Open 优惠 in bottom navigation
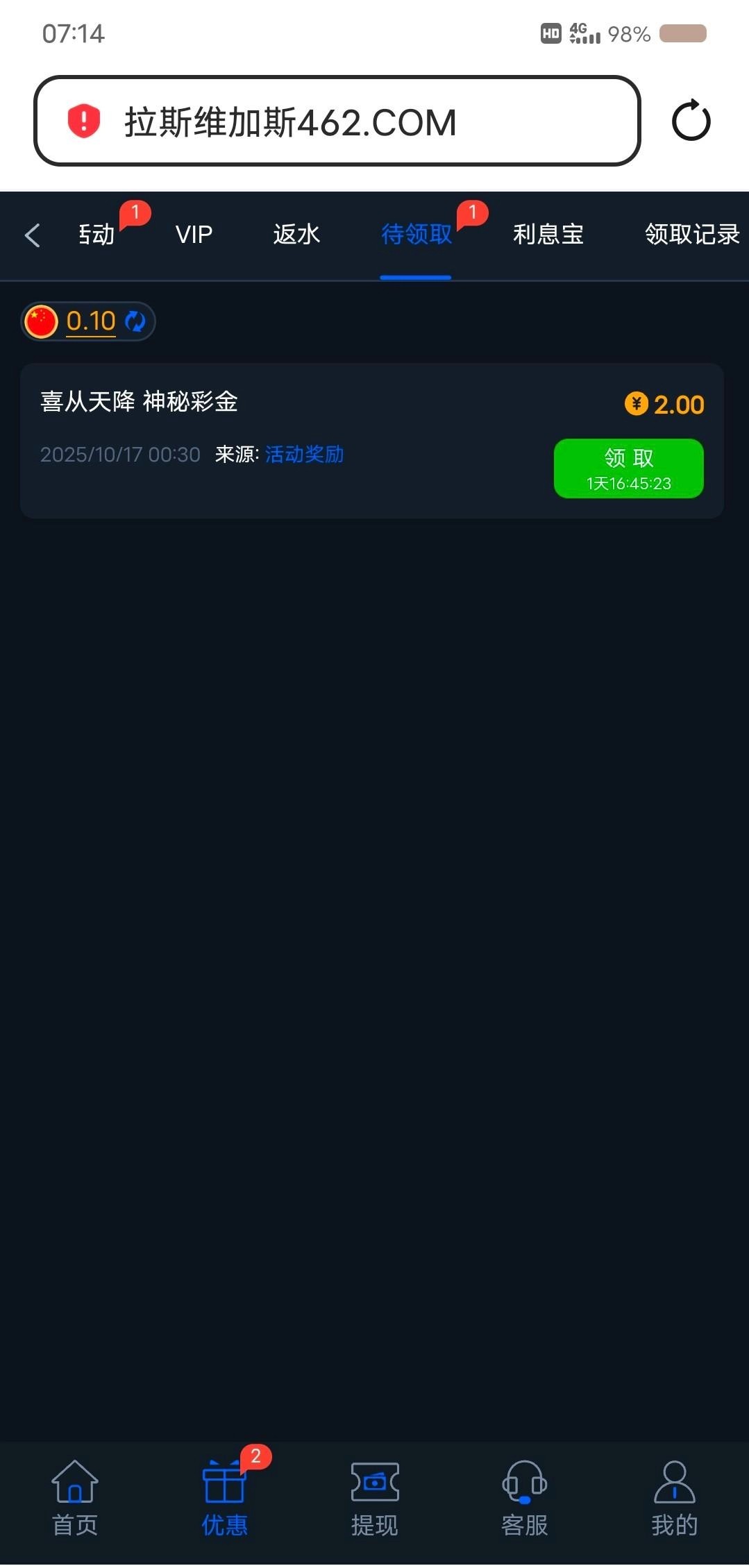 point(224,1497)
